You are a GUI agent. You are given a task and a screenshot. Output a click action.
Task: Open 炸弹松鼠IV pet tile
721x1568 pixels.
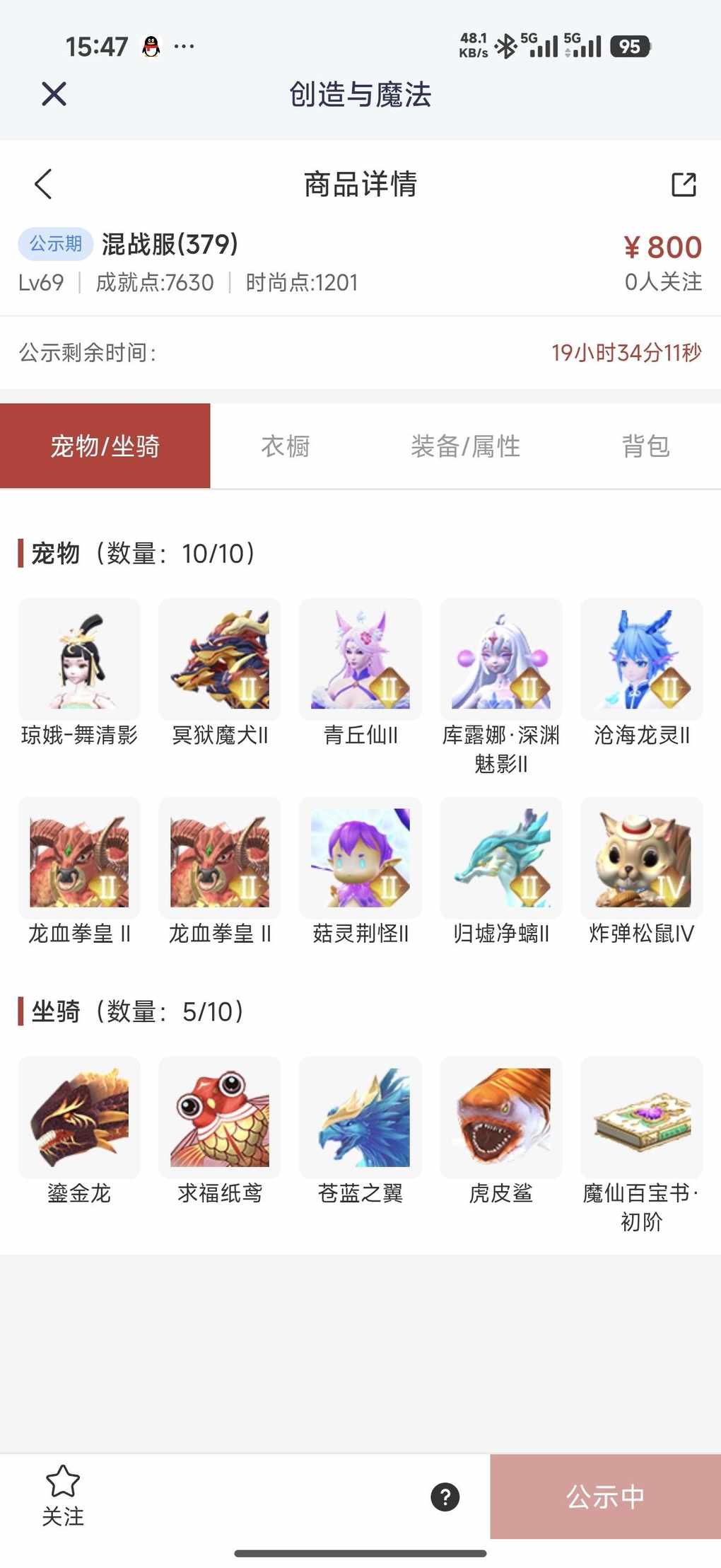click(x=642, y=858)
